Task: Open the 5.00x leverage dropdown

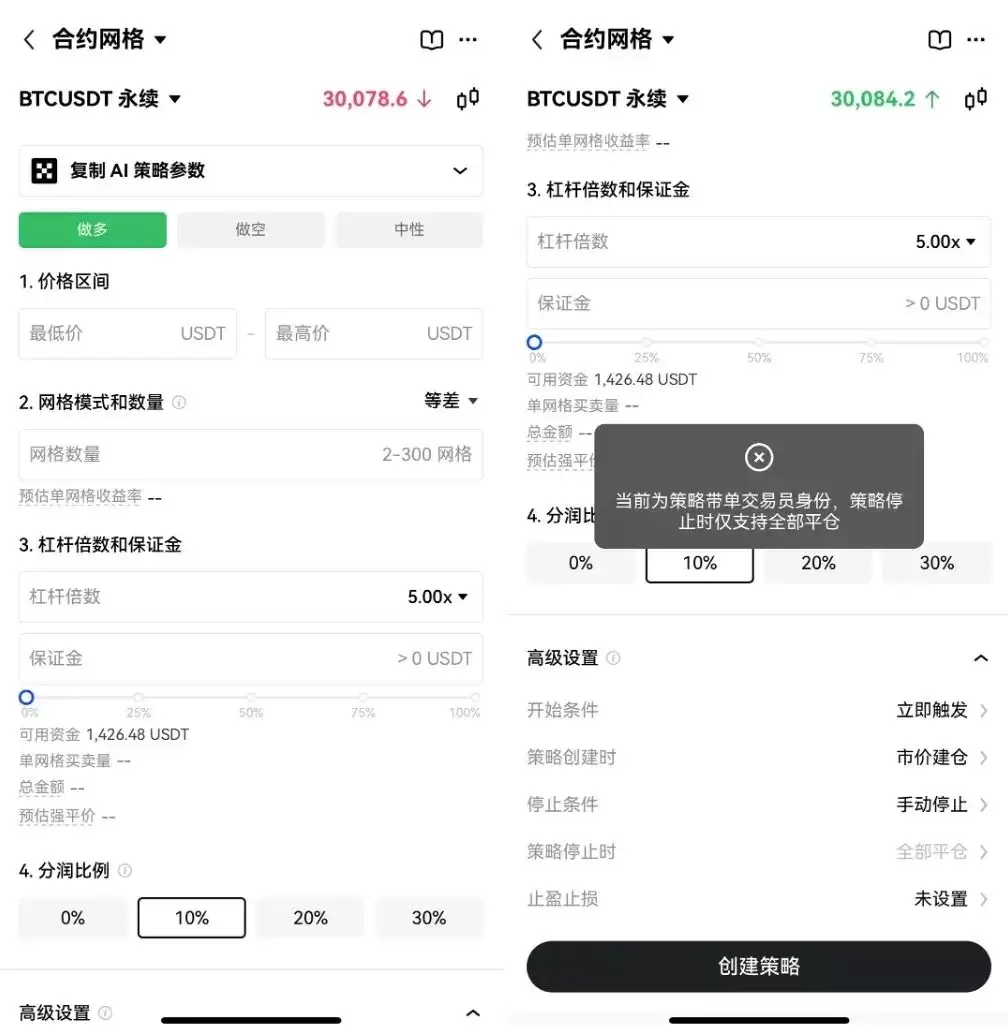Action: 436,597
